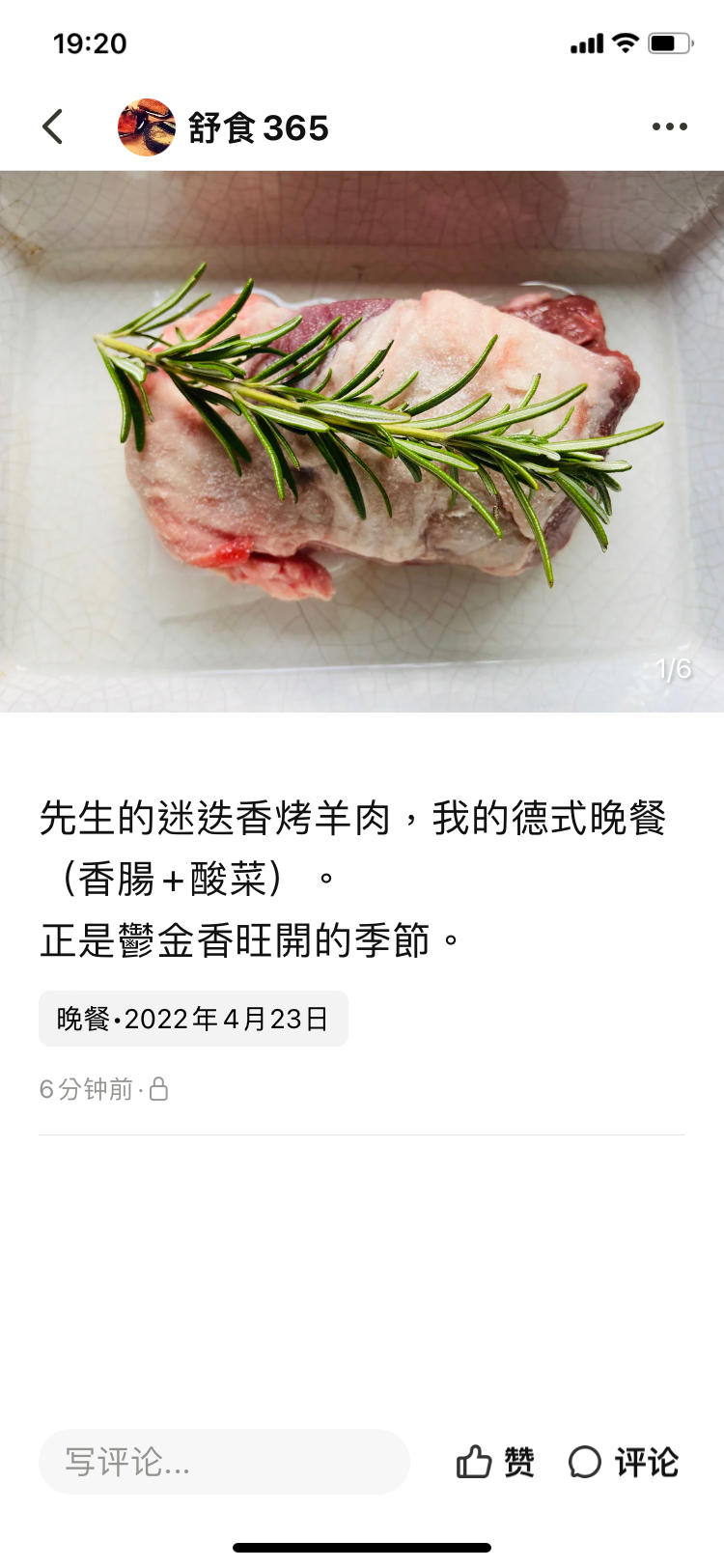Open the 评论 comments section
Viewport: 724px width, 1568px height.
pos(624,1462)
